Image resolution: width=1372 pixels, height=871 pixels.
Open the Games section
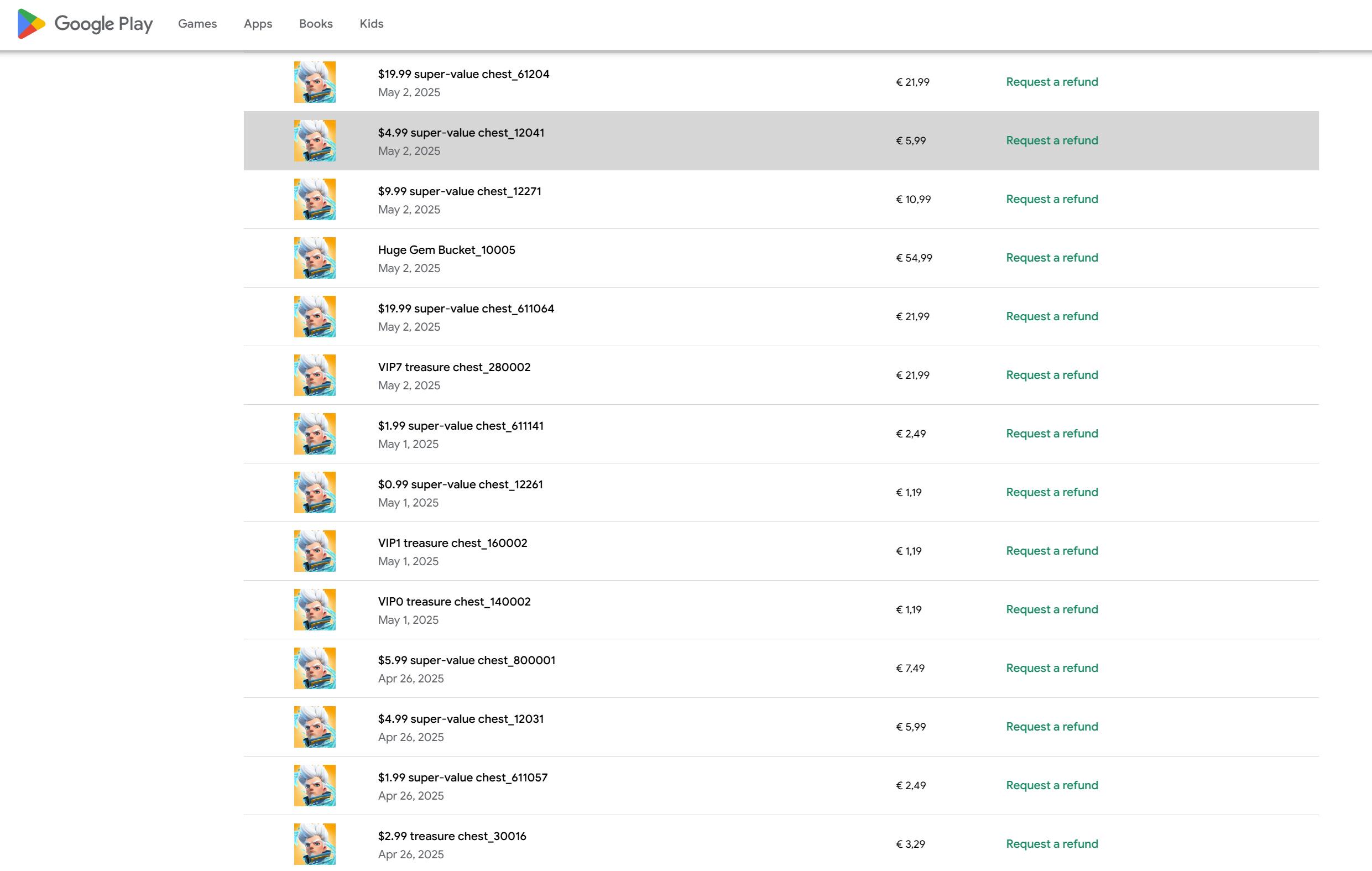[x=197, y=24]
